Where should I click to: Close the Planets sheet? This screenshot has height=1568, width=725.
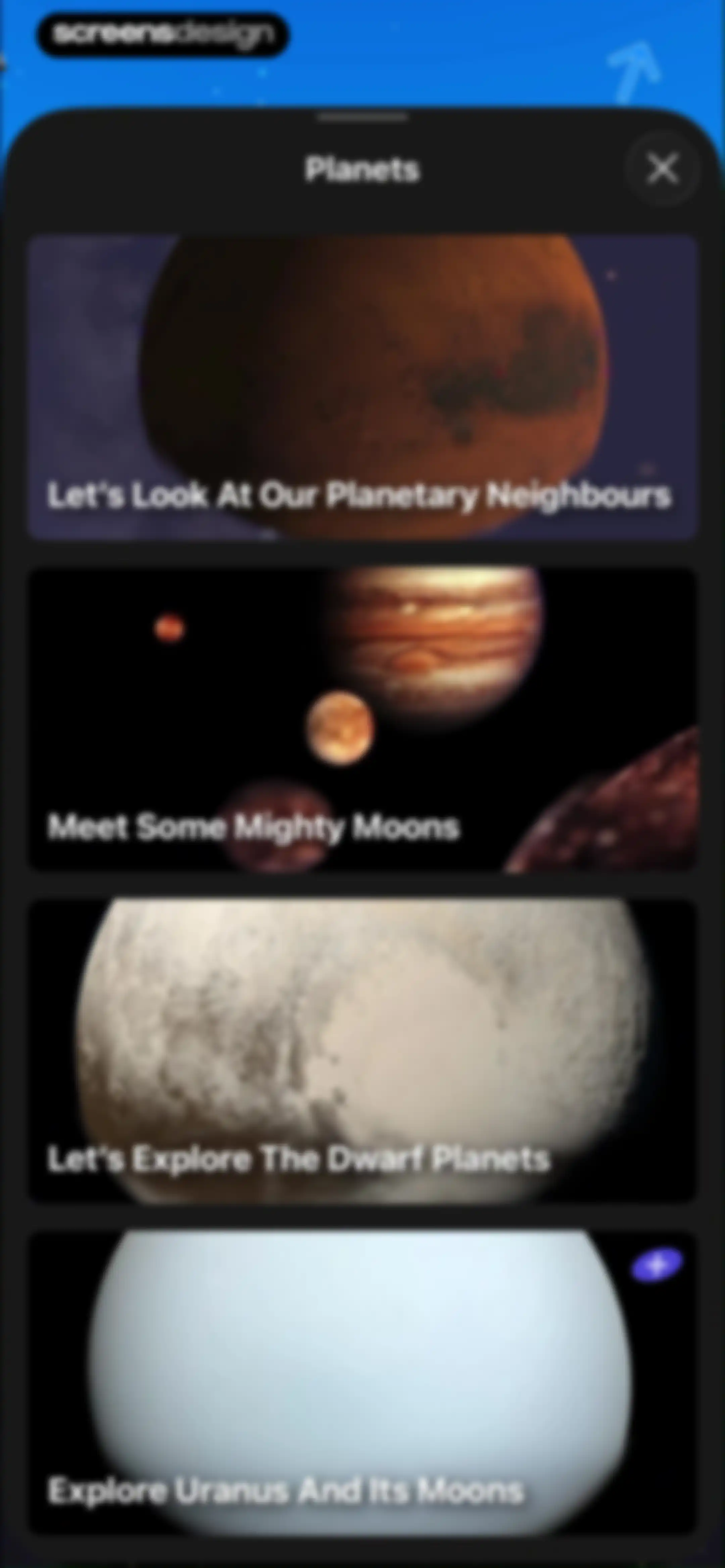pos(663,169)
